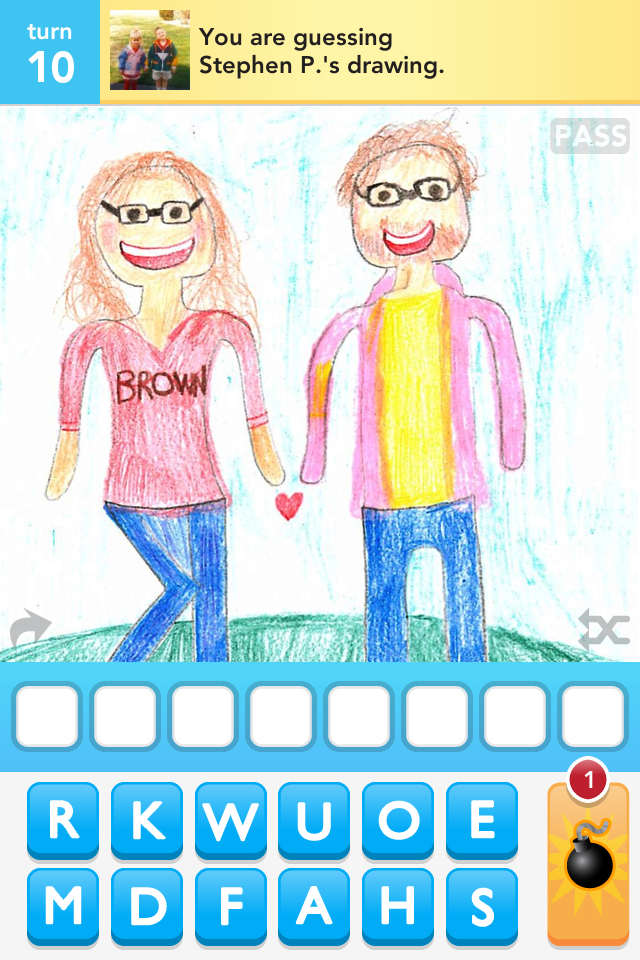The image size is (640, 960).
Task: Pick the letter S tile
Action: (x=482, y=906)
